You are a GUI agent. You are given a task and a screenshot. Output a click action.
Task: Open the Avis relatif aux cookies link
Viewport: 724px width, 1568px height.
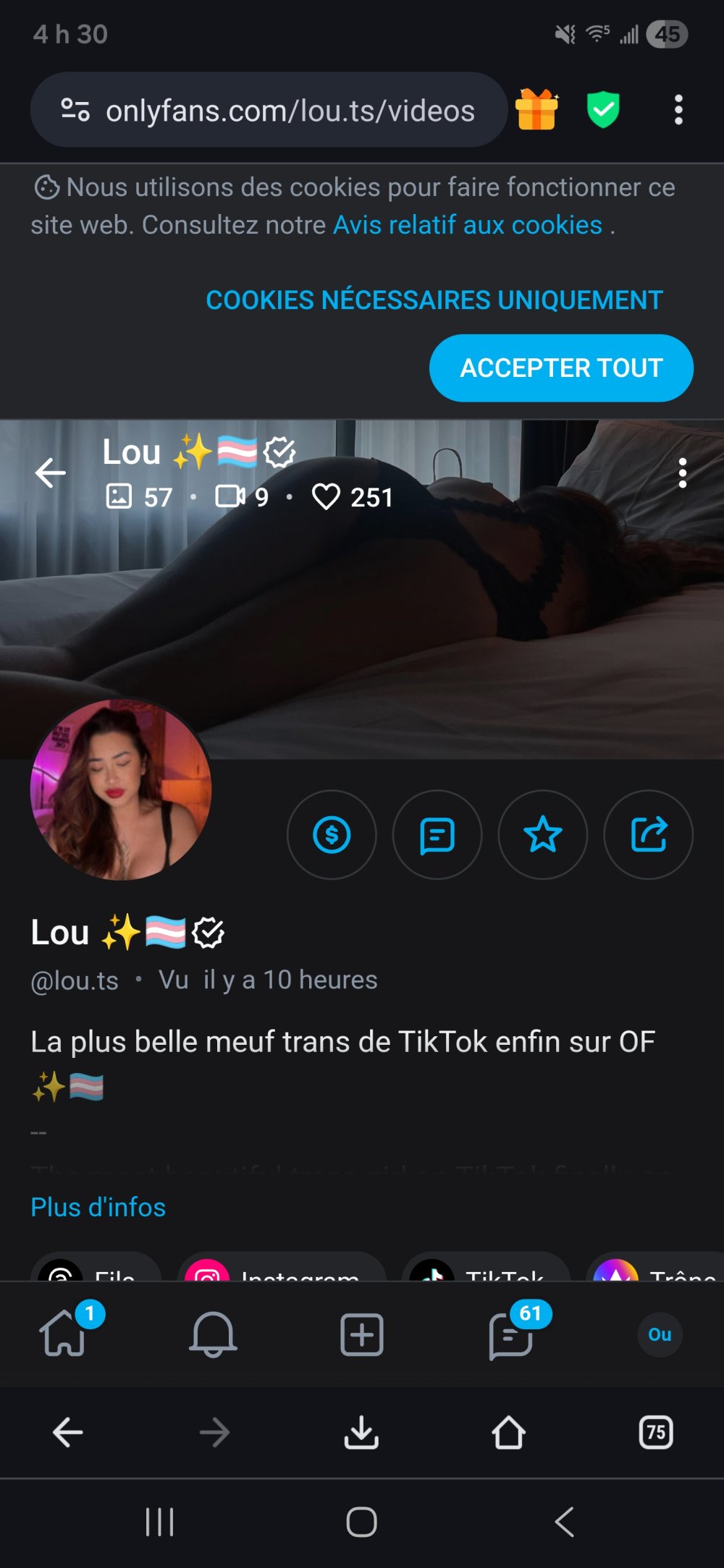pyautogui.click(x=468, y=225)
